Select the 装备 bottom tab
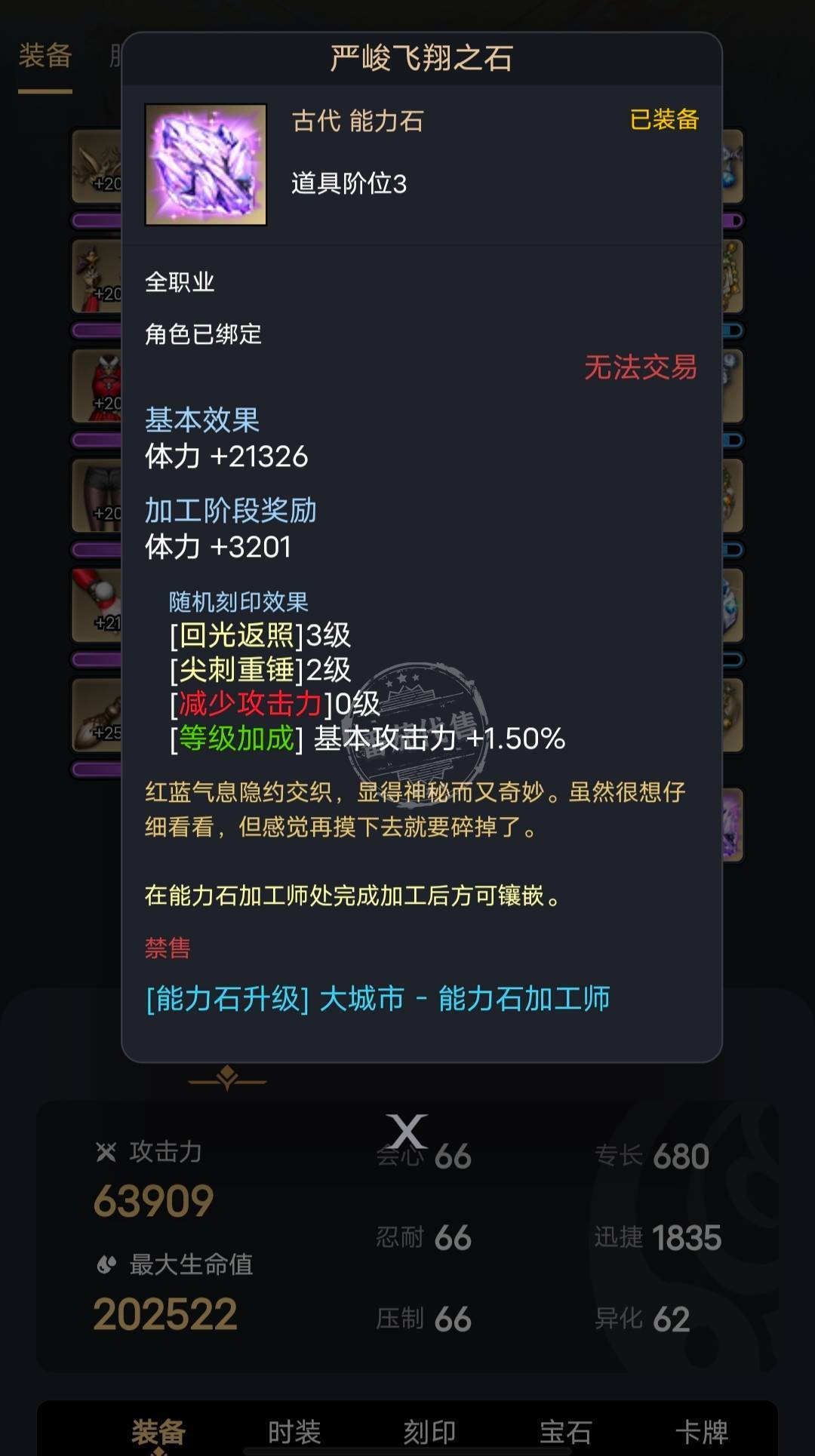815x1456 pixels. 158,1431
